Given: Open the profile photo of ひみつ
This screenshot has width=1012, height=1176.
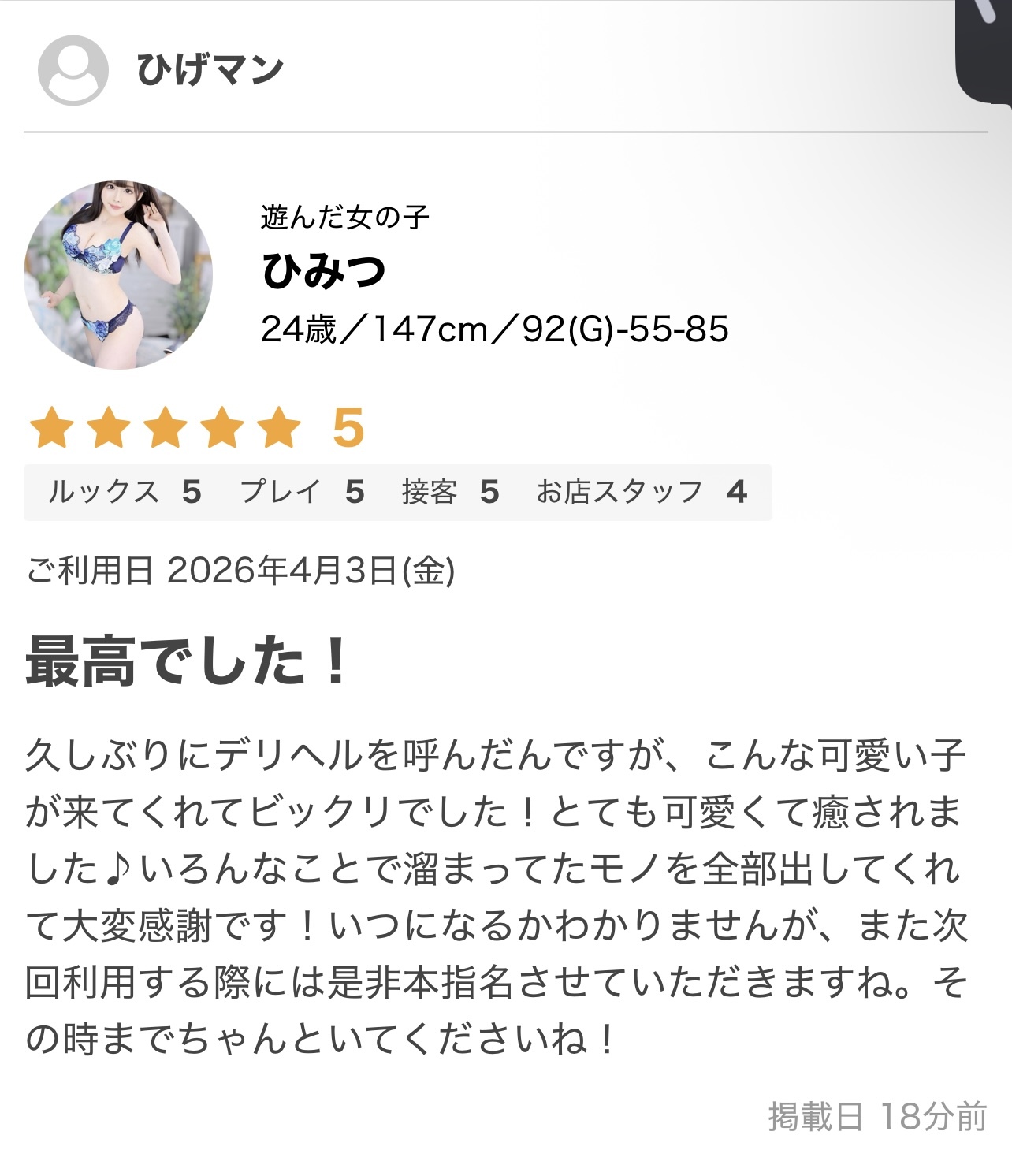Looking at the screenshot, I should [x=118, y=274].
